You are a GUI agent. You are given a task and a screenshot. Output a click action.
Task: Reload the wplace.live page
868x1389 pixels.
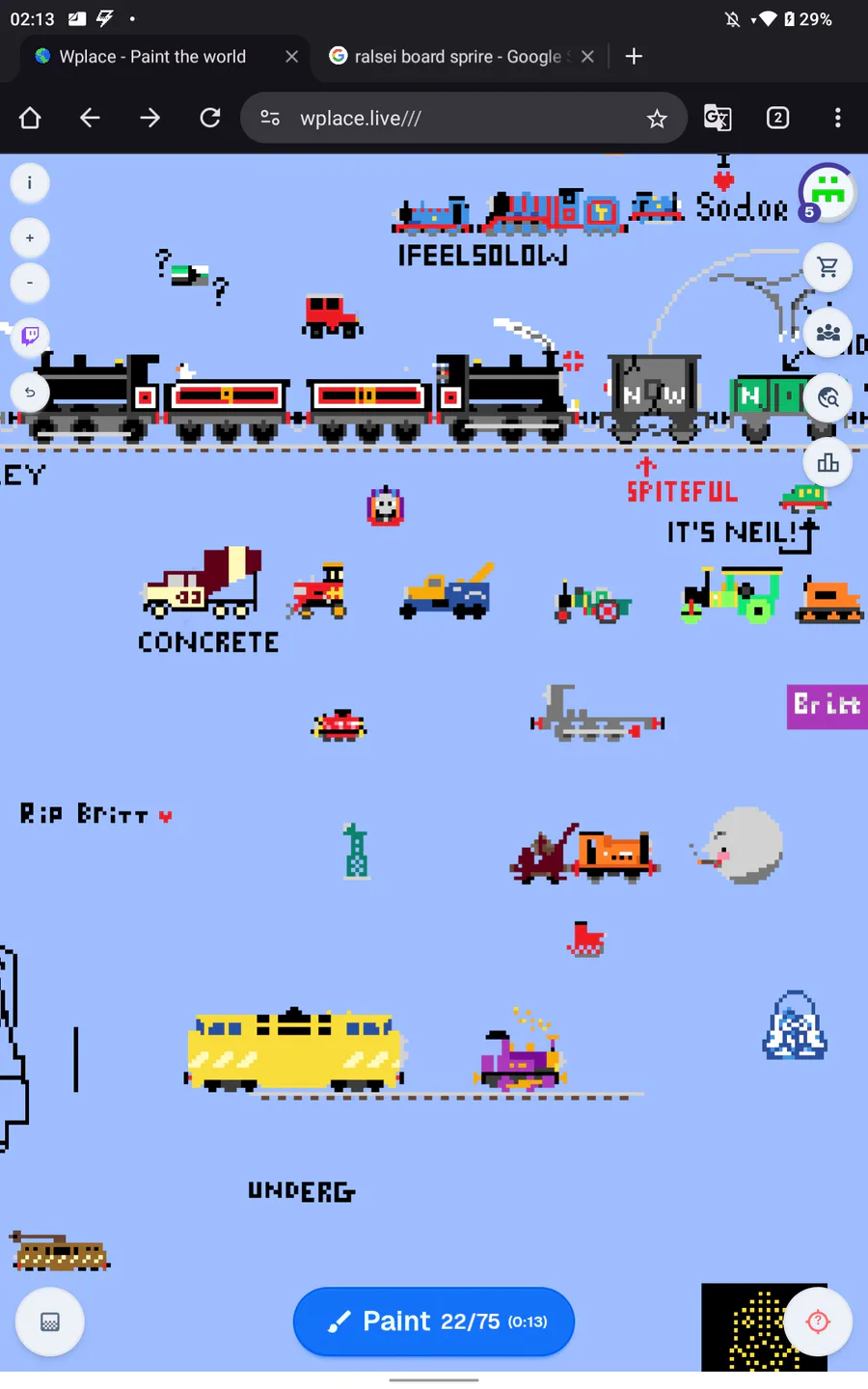click(x=209, y=118)
